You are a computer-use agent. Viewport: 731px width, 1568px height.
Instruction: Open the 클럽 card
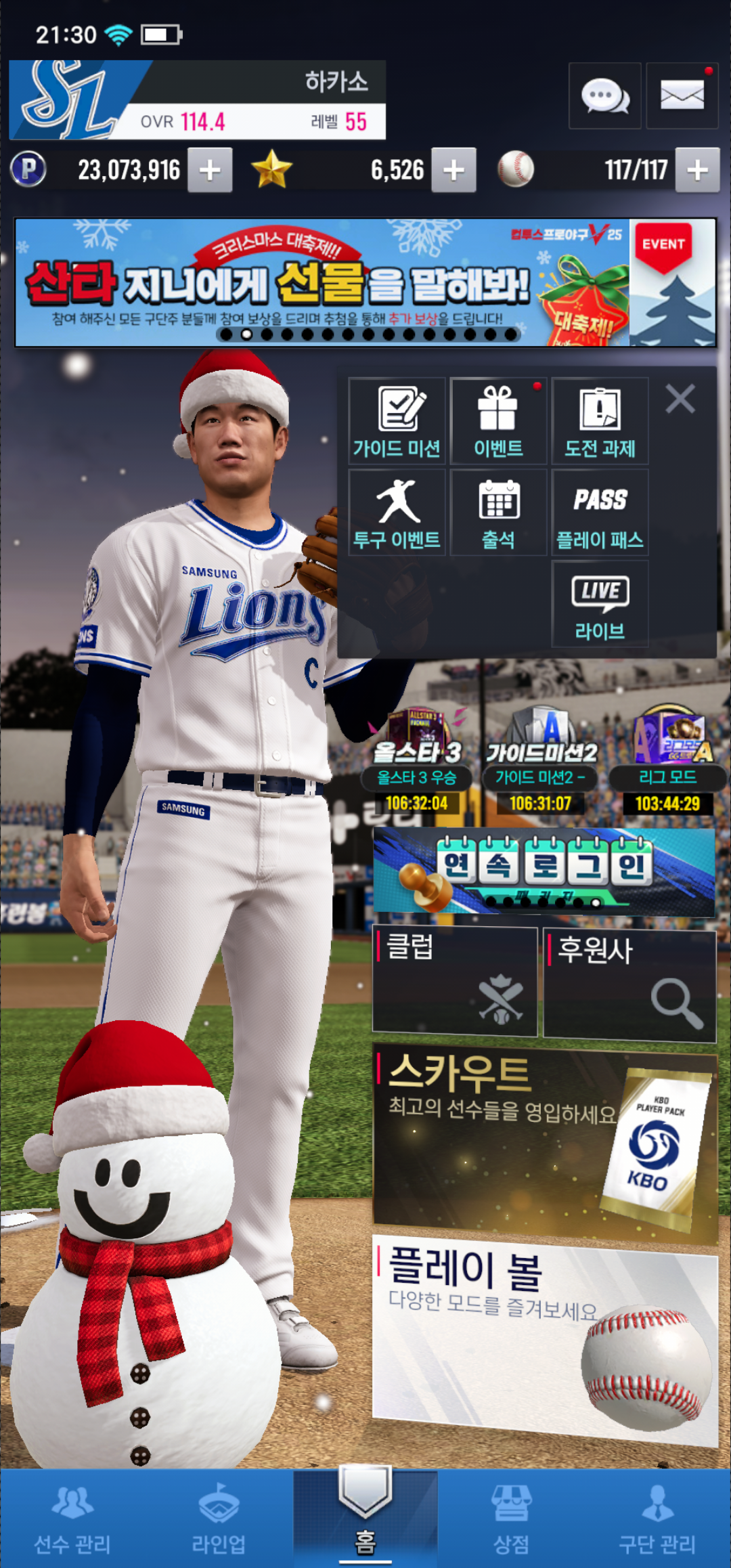tap(454, 981)
